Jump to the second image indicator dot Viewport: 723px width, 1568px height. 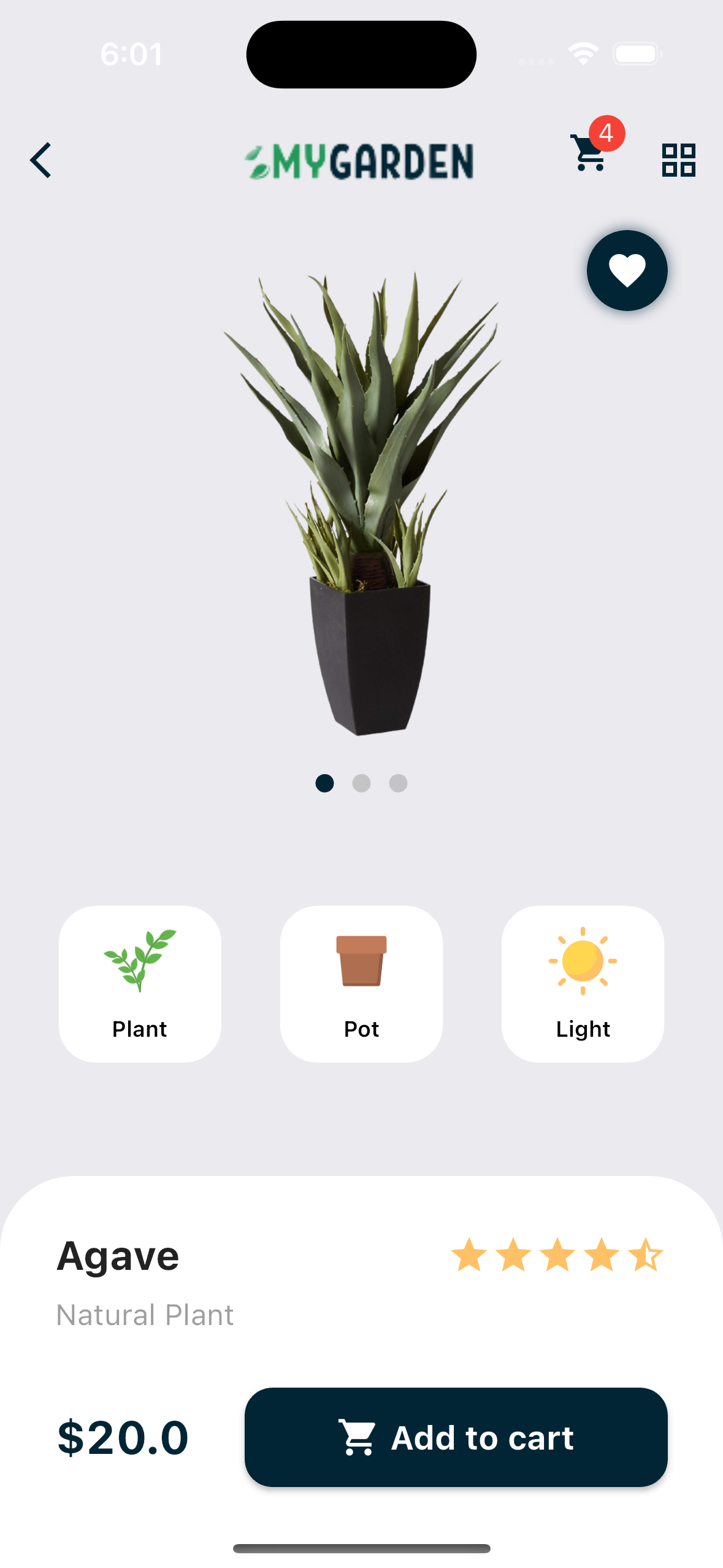(x=361, y=783)
